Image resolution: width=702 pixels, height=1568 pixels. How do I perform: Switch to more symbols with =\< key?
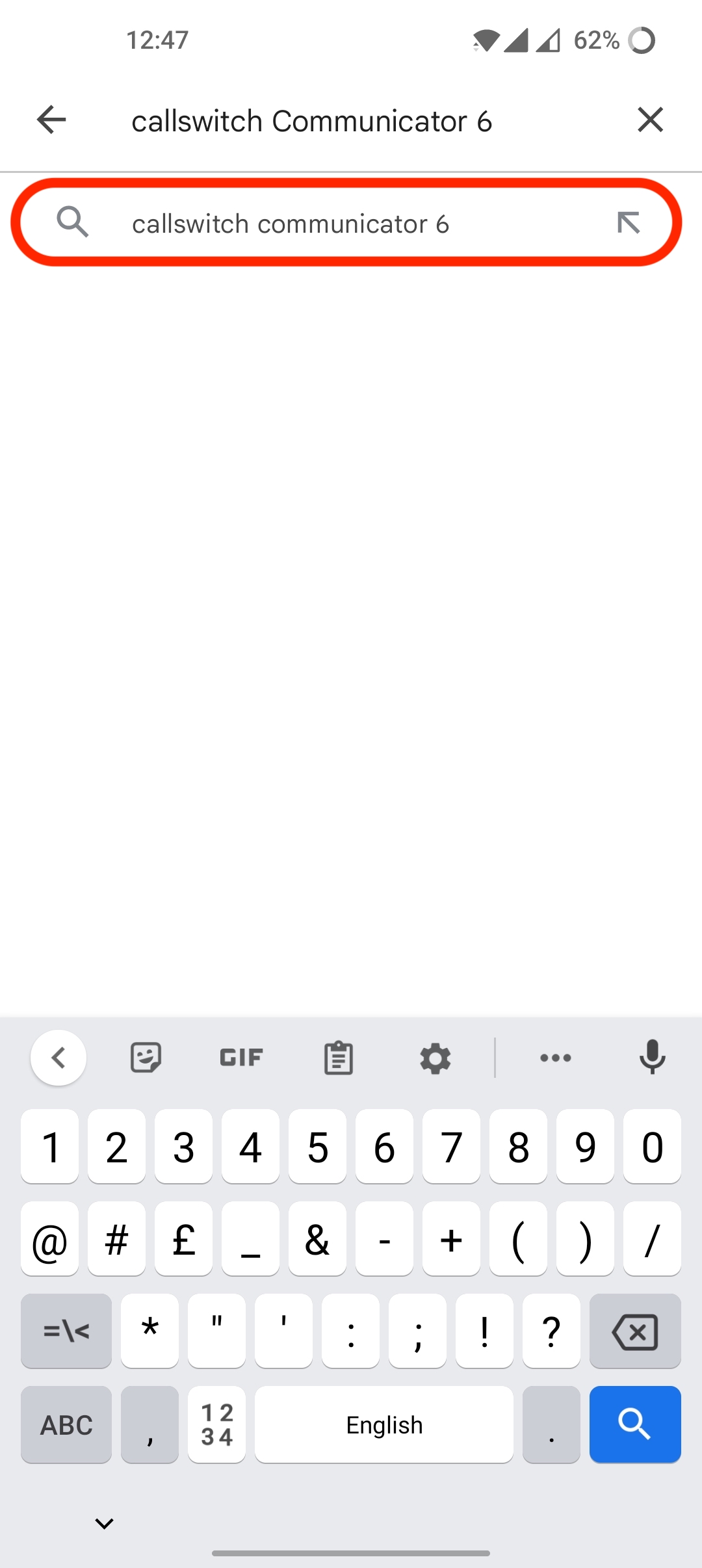[66, 1331]
